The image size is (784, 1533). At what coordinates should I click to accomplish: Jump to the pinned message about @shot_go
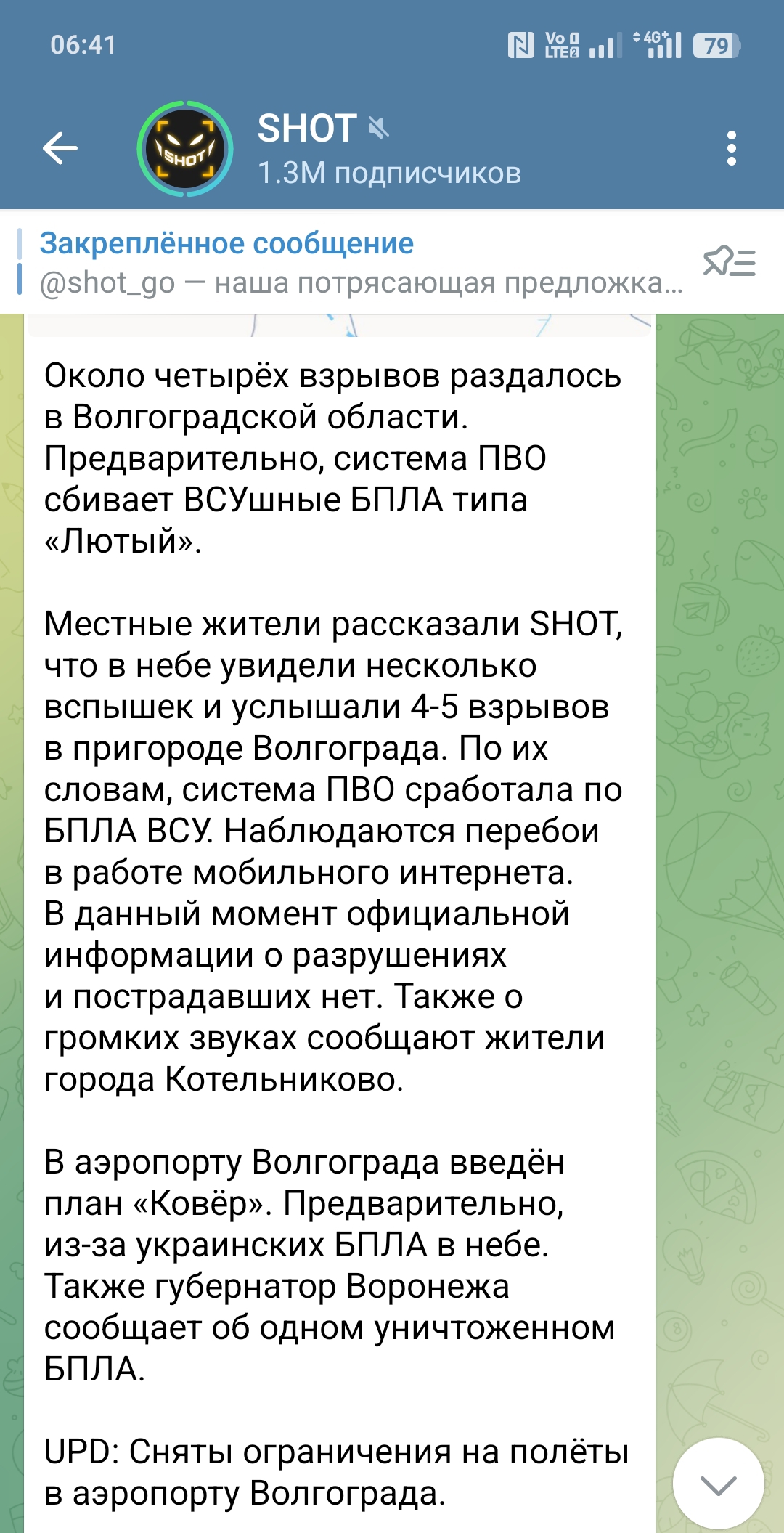tap(360, 263)
